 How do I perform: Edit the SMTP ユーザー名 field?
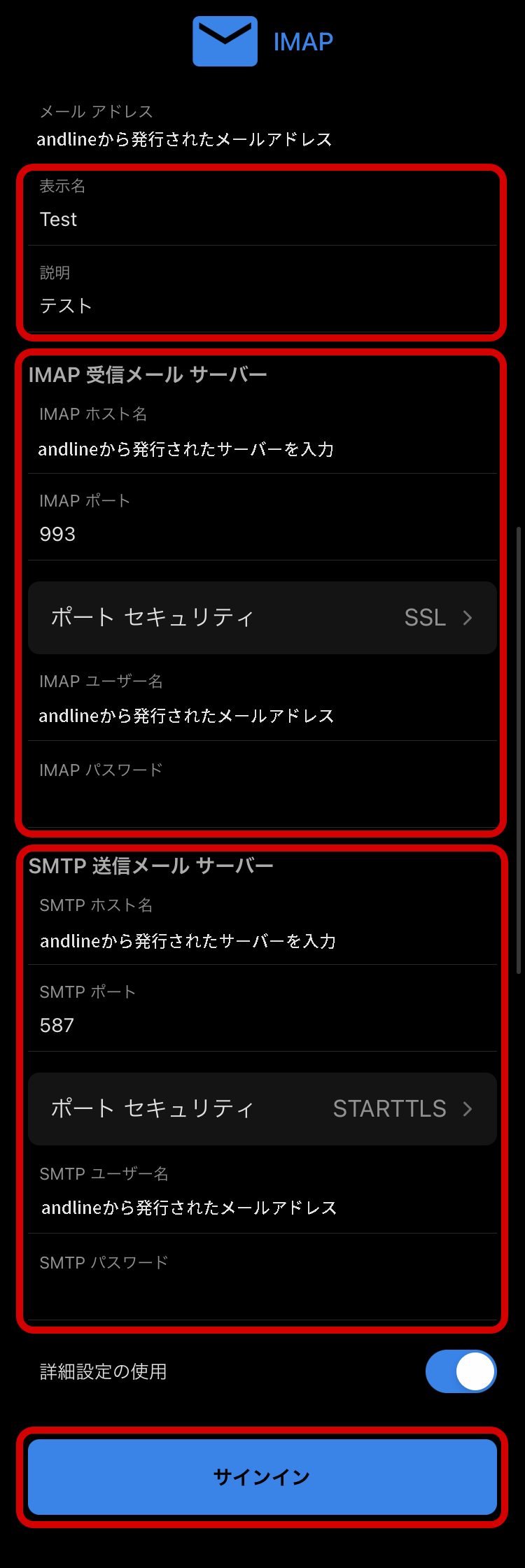[262, 1208]
